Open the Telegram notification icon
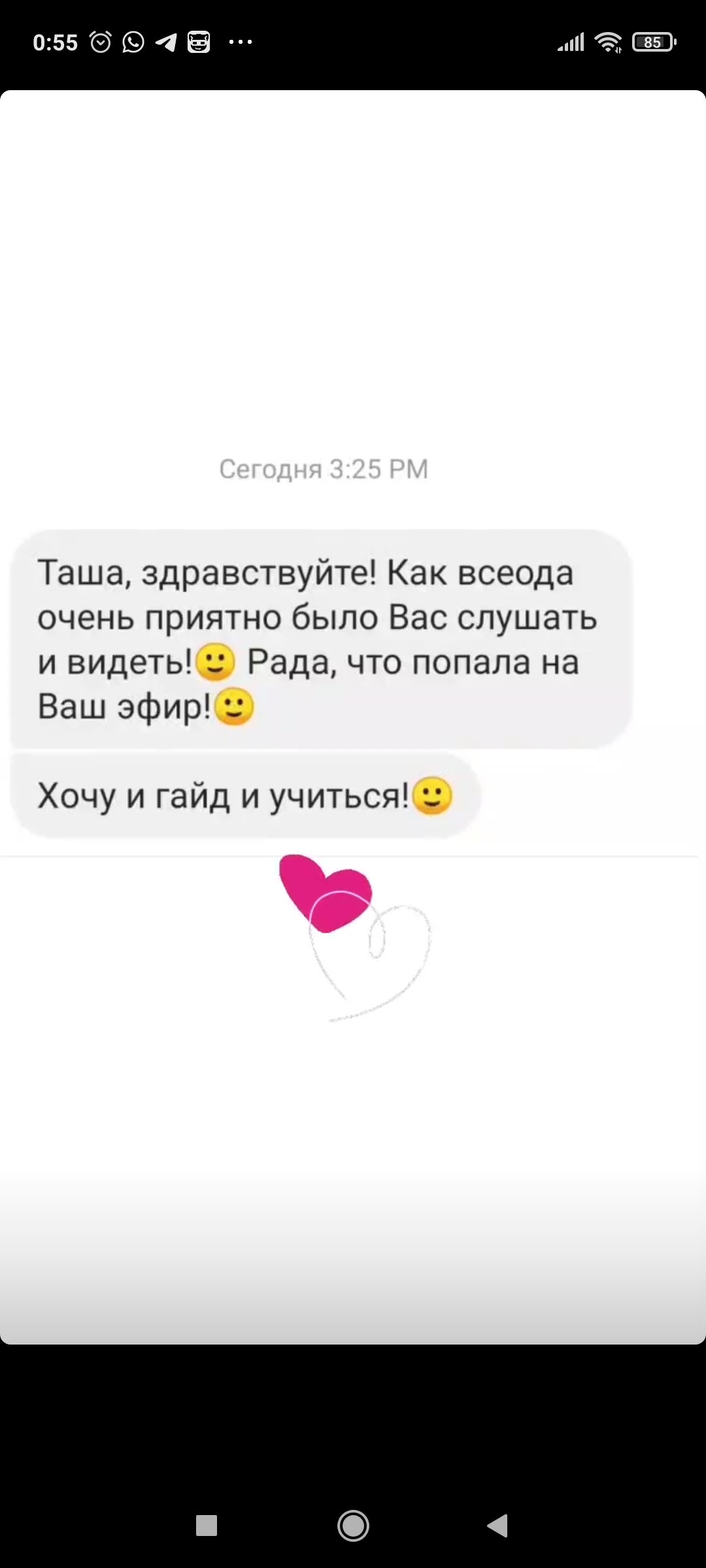706x1568 pixels. click(167, 41)
